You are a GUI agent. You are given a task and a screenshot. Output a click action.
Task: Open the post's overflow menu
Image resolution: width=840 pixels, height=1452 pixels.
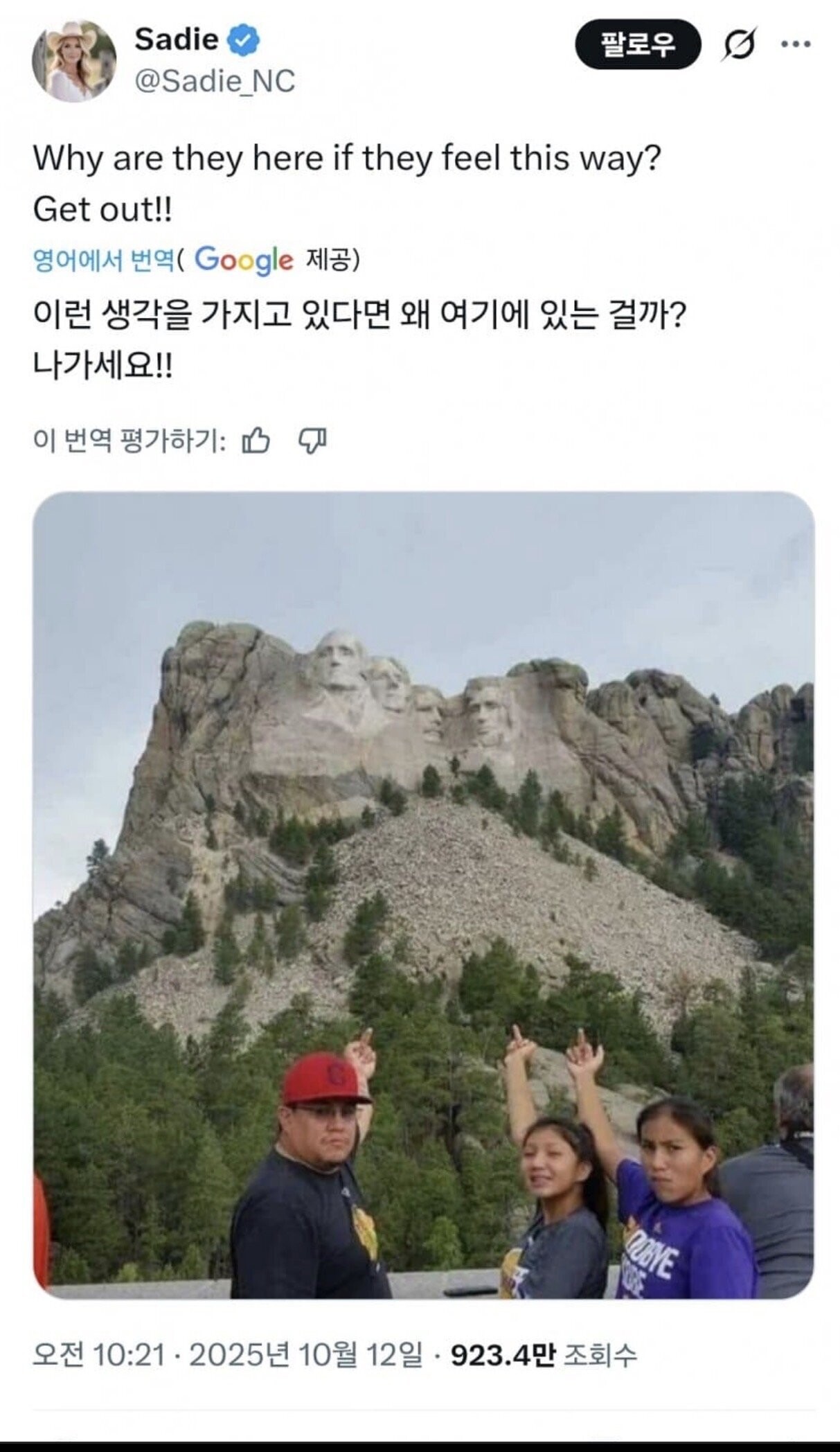click(796, 44)
